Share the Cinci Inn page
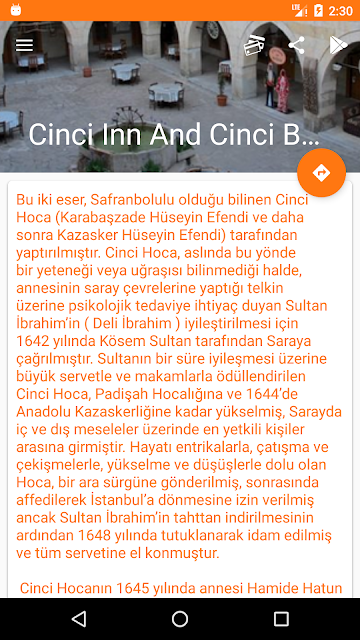Viewport: 360px width, 640px height. [x=296, y=45]
